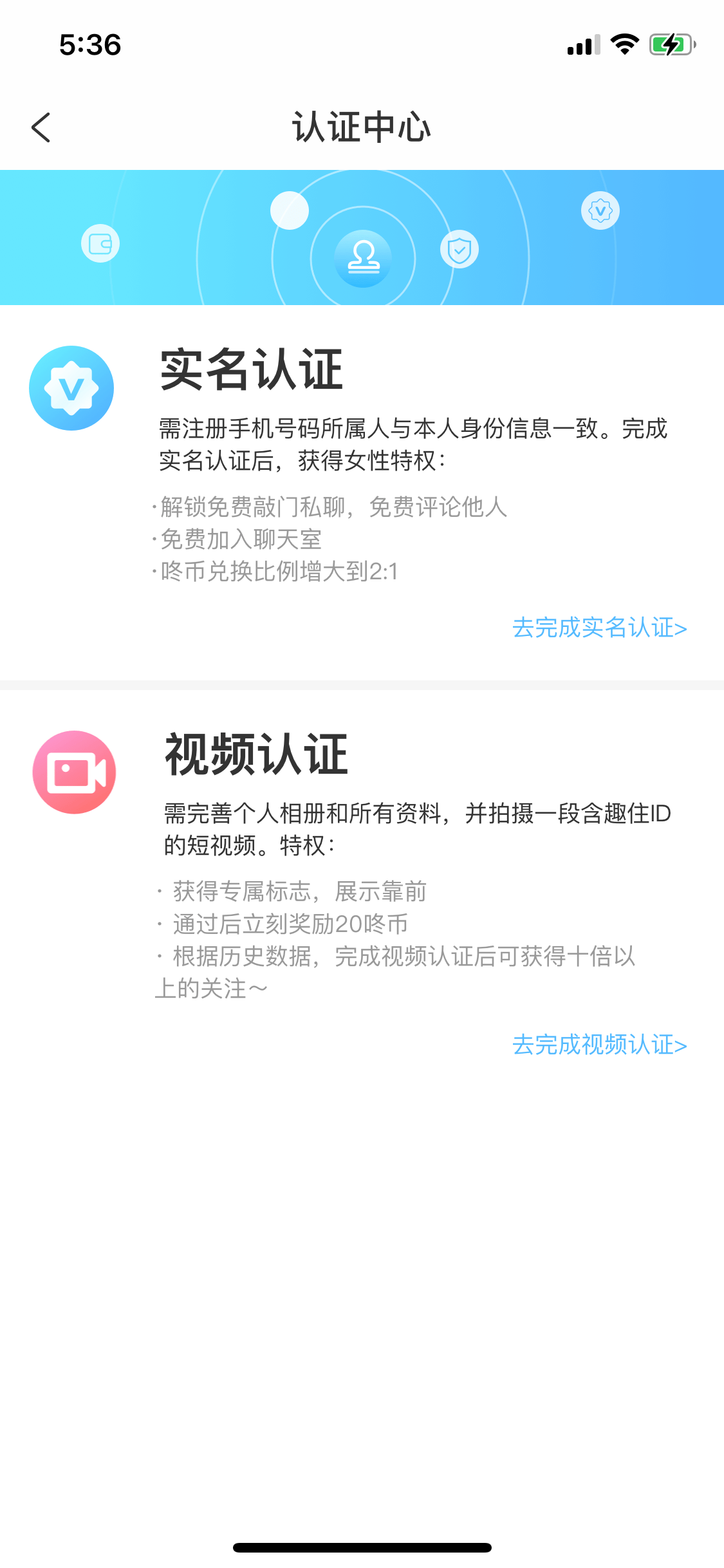Click the V badge icon at banner right
This screenshot has height=1568, width=724.
[600, 209]
